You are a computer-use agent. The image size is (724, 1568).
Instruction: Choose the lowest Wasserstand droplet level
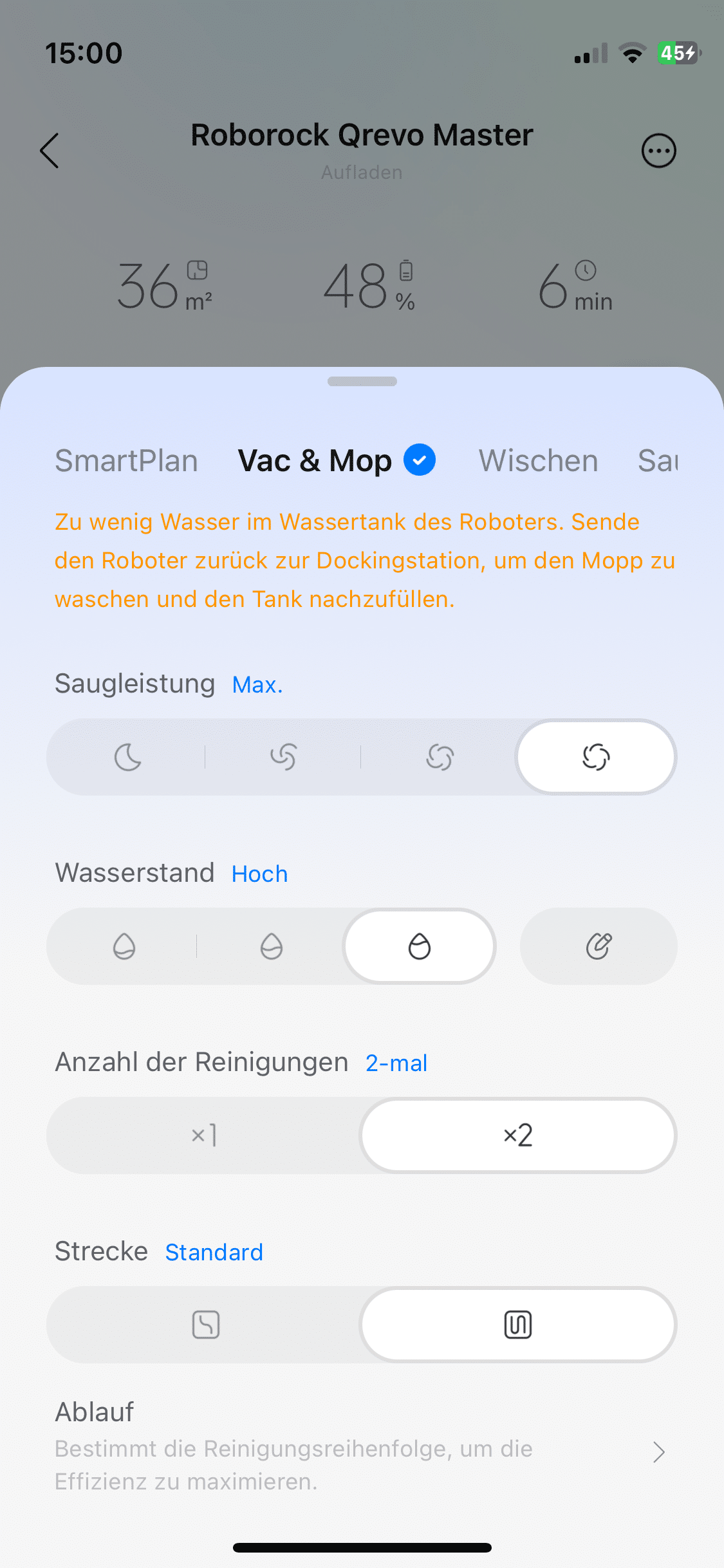[x=124, y=946]
